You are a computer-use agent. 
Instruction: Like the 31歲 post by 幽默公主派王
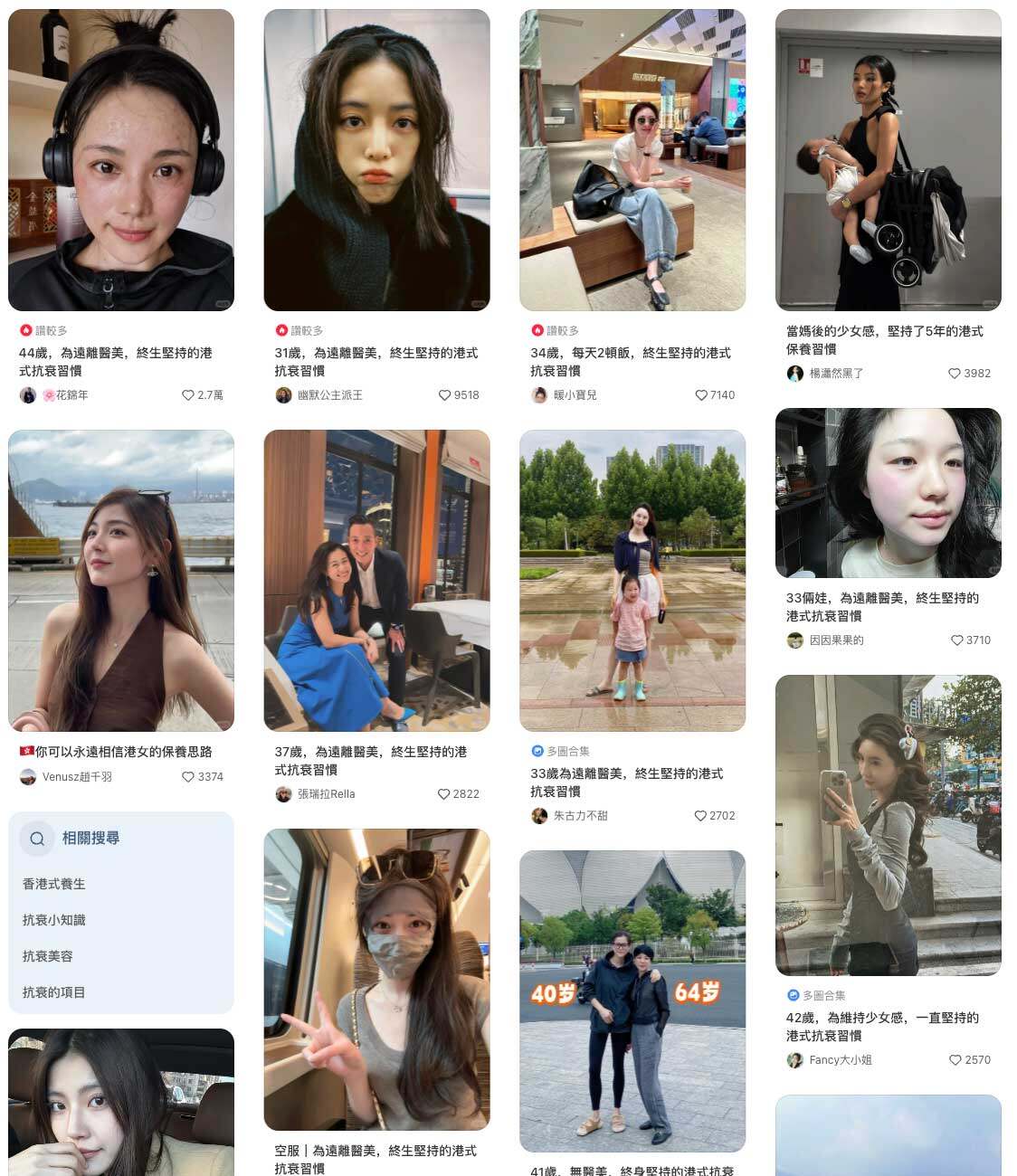(445, 395)
